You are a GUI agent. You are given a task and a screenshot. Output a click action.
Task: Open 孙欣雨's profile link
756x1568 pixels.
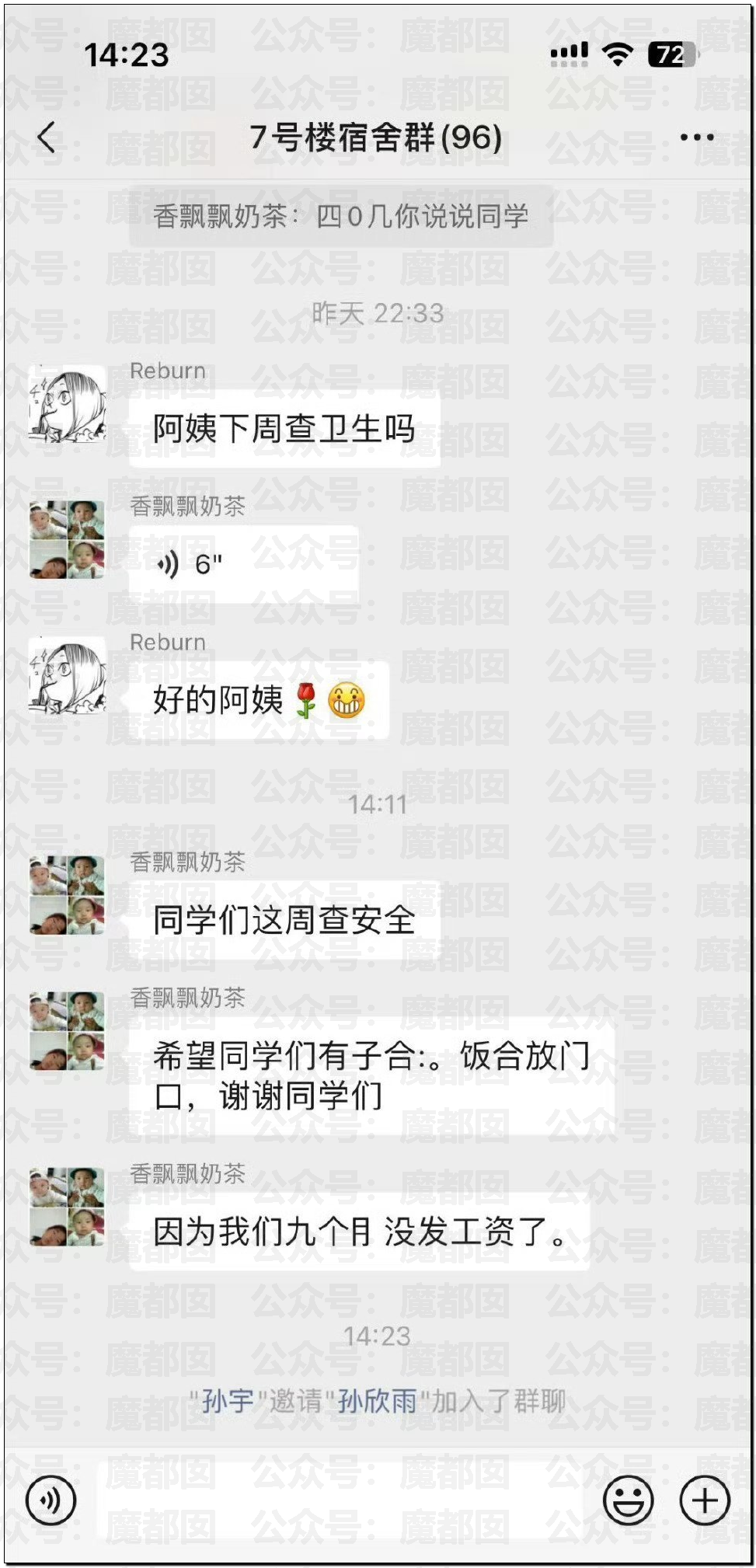tap(377, 1401)
